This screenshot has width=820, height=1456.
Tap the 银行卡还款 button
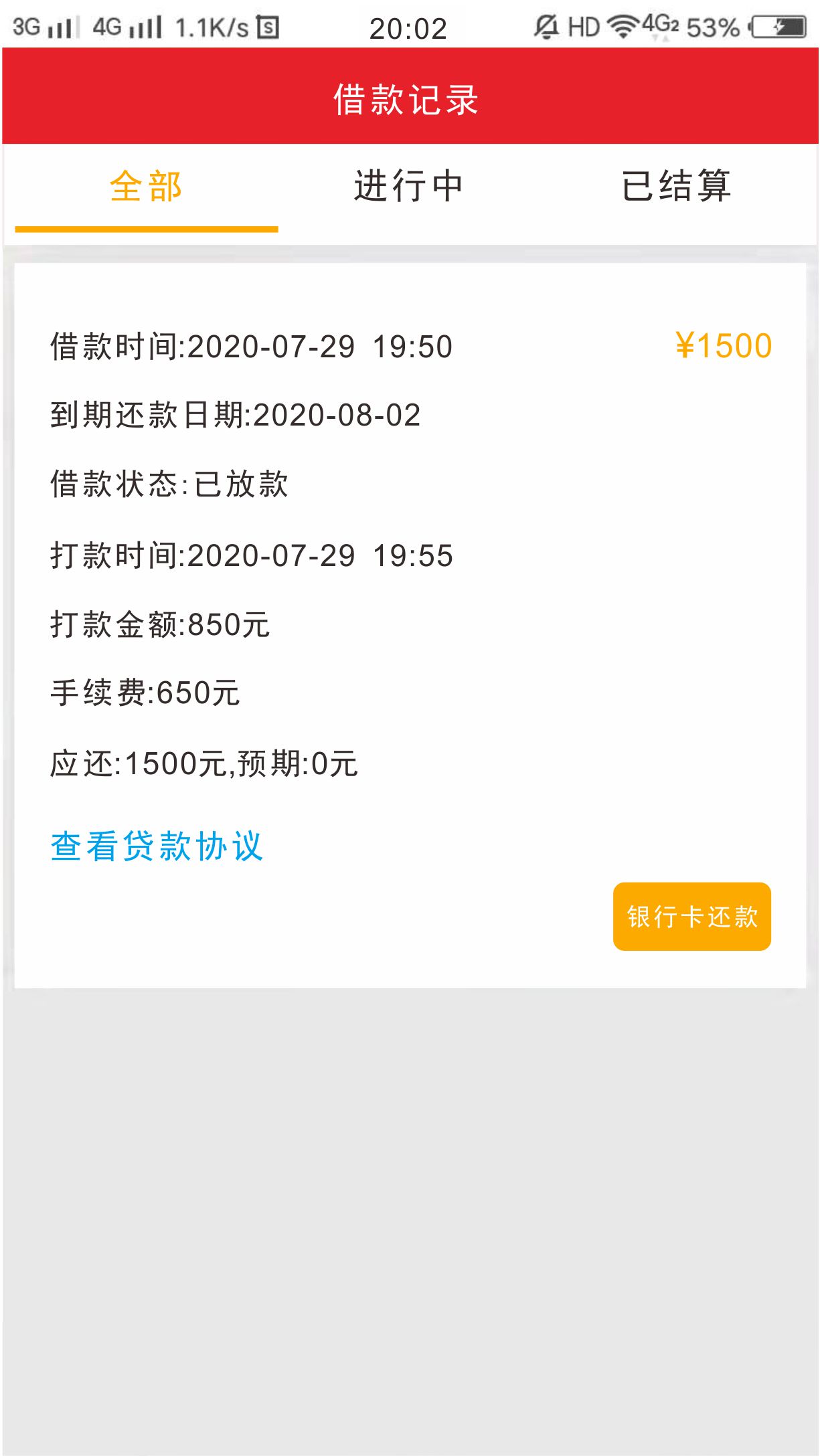(x=692, y=916)
